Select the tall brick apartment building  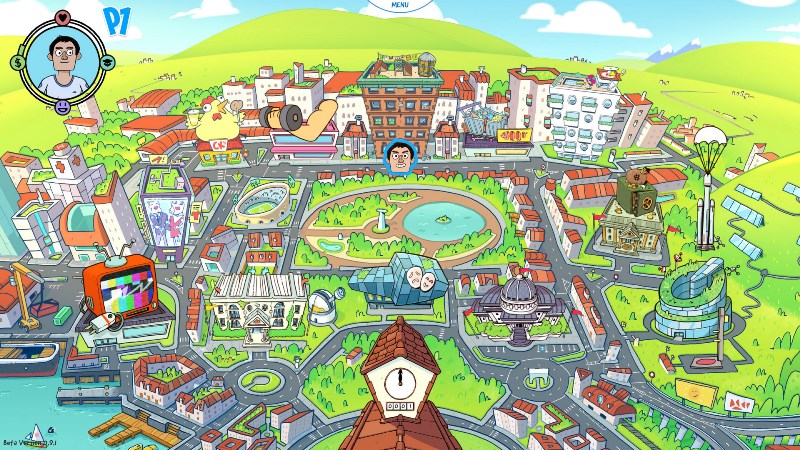point(398,103)
